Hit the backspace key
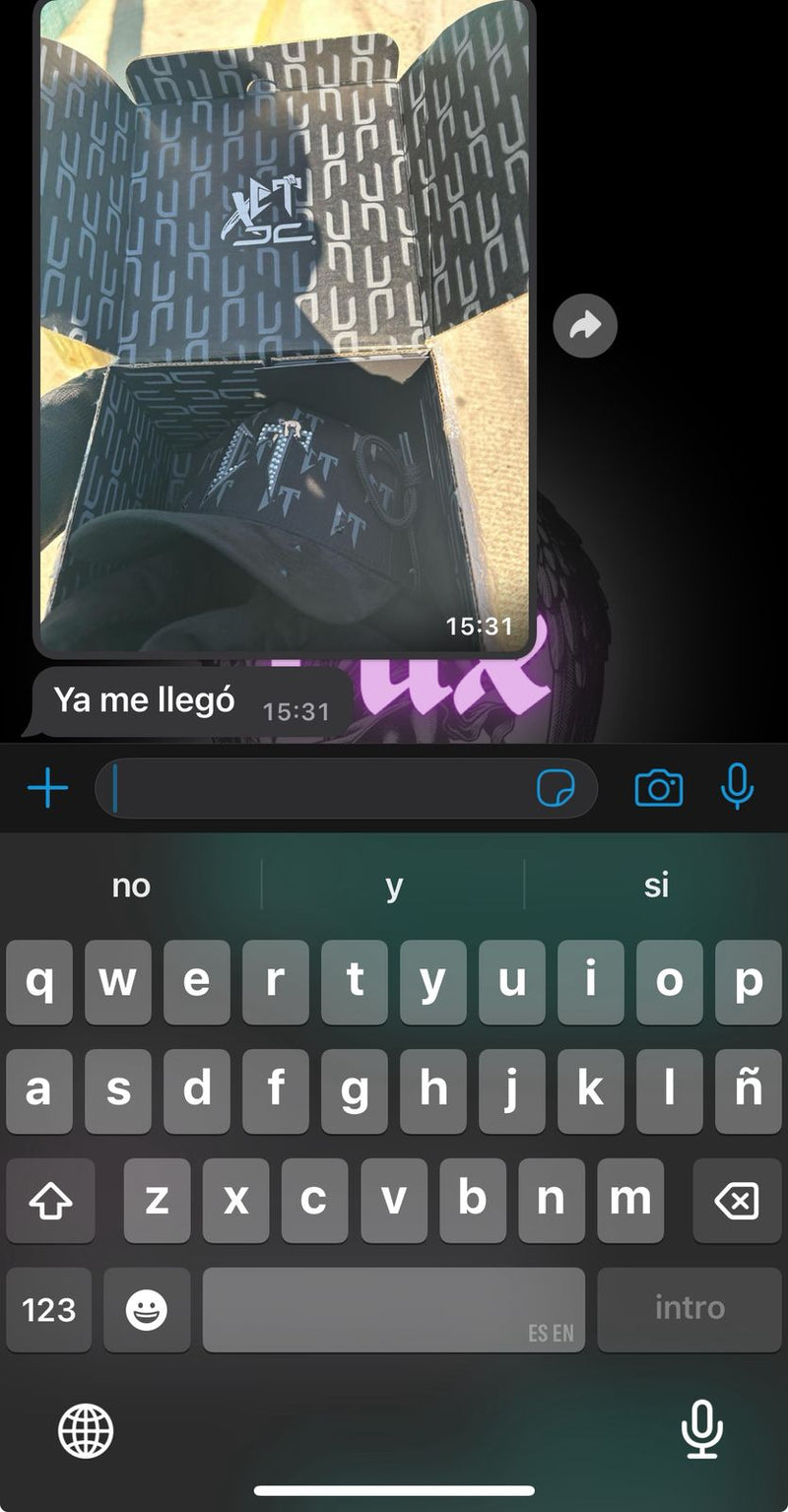This screenshot has width=788, height=1512. [737, 1200]
